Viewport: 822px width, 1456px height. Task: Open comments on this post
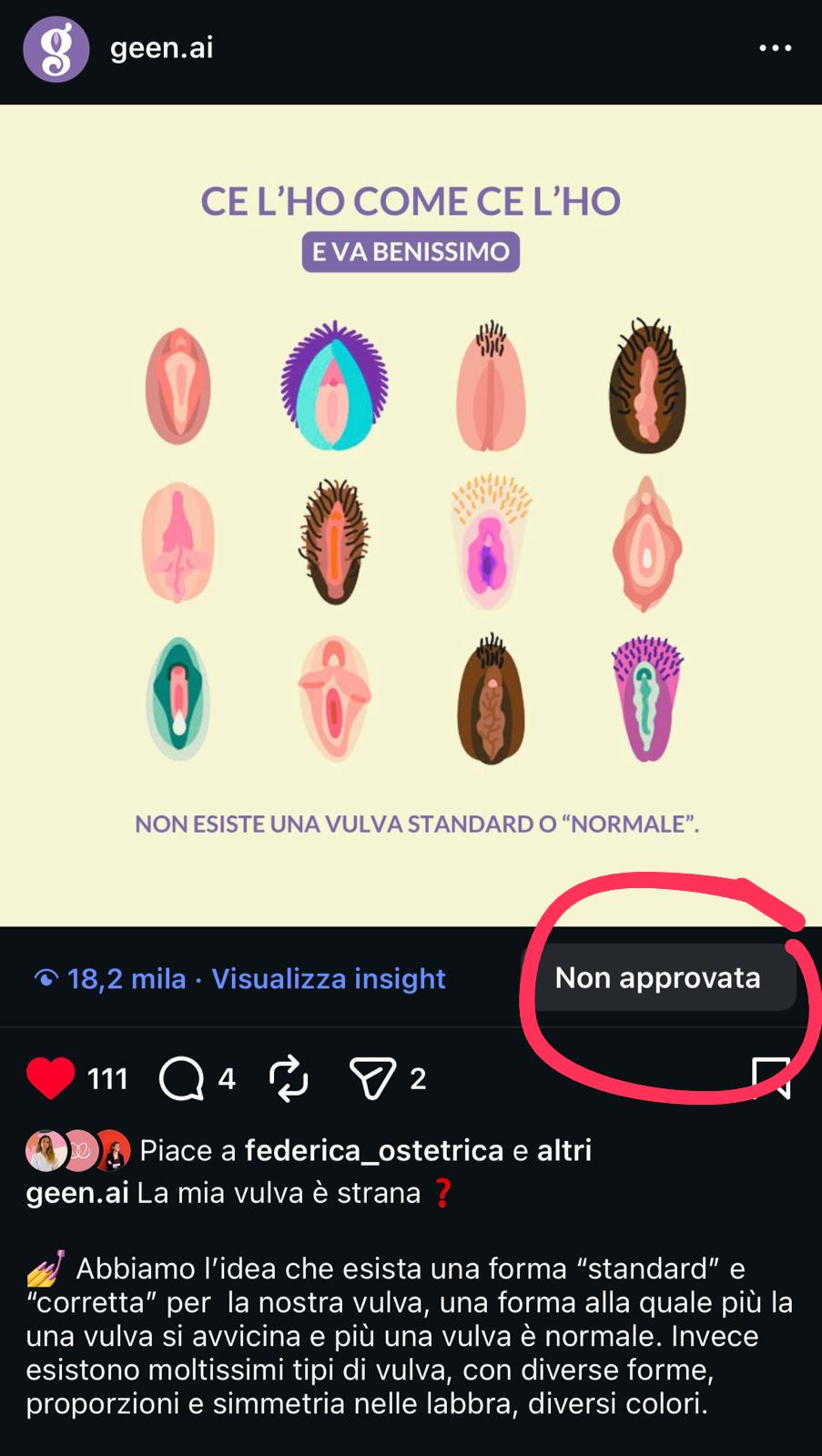[x=181, y=1078]
